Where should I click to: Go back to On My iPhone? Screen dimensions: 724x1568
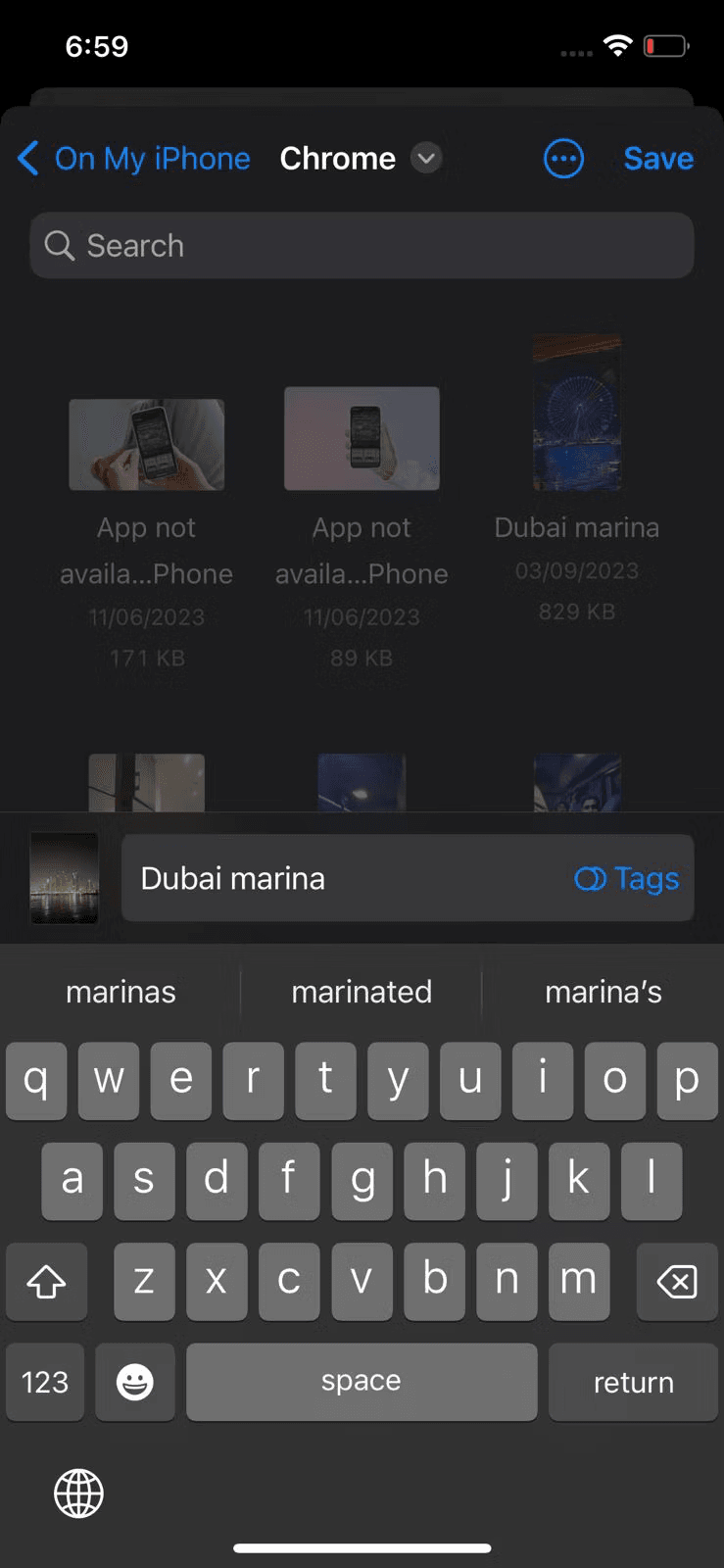pyautogui.click(x=134, y=159)
